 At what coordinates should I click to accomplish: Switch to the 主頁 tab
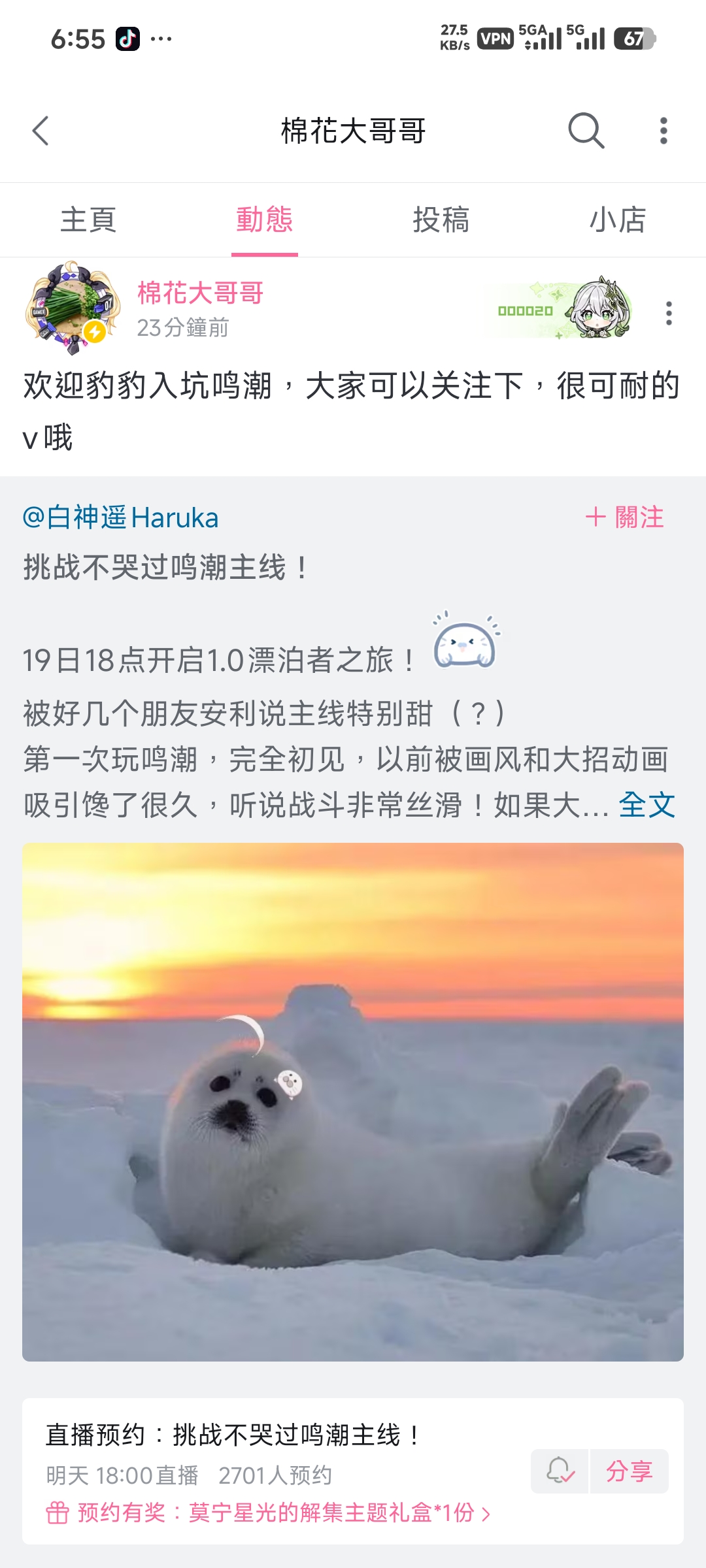pyautogui.click(x=88, y=220)
